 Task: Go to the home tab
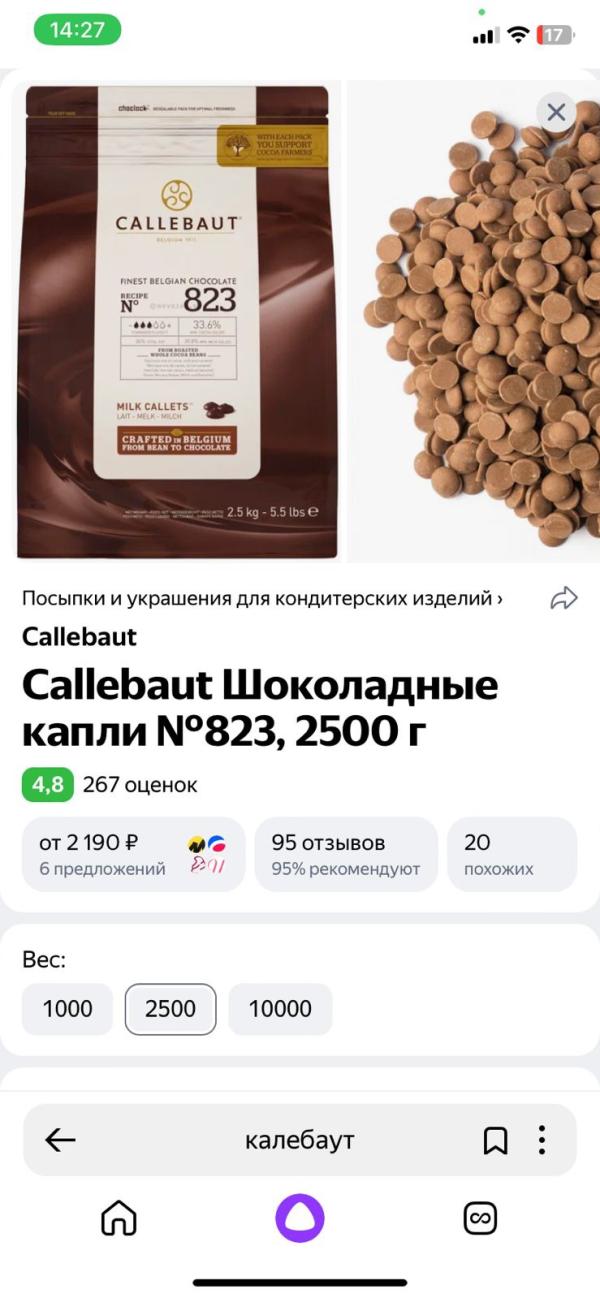119,1218
